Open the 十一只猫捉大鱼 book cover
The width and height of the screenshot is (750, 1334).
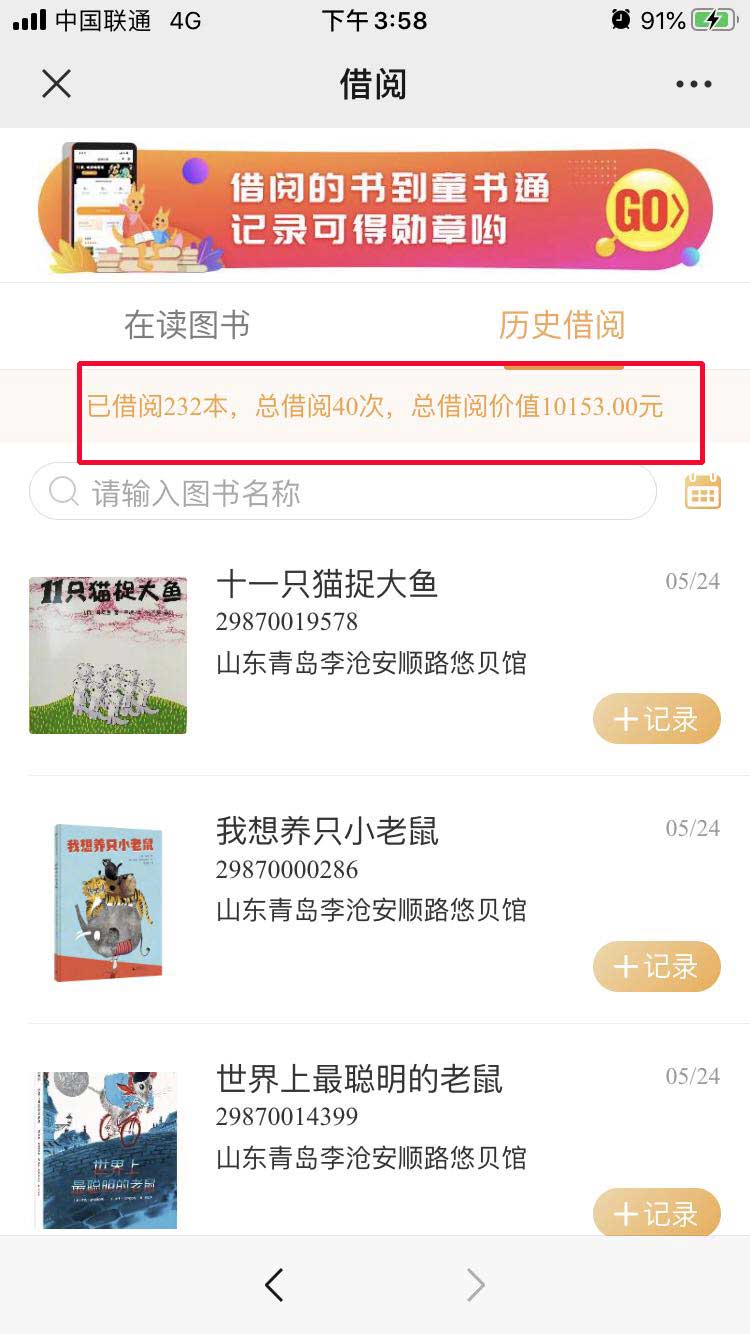pos(107,654)
